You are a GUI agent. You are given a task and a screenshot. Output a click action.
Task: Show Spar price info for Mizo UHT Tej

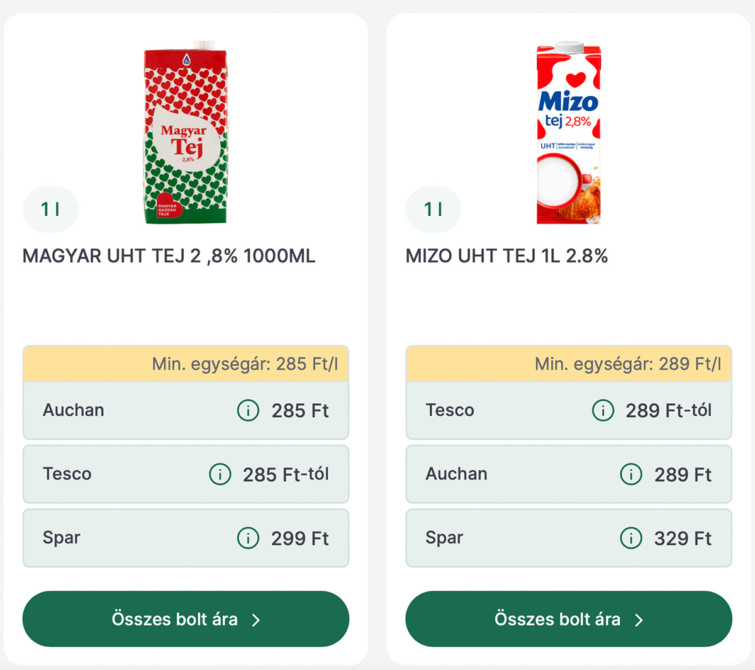(630, 538)
